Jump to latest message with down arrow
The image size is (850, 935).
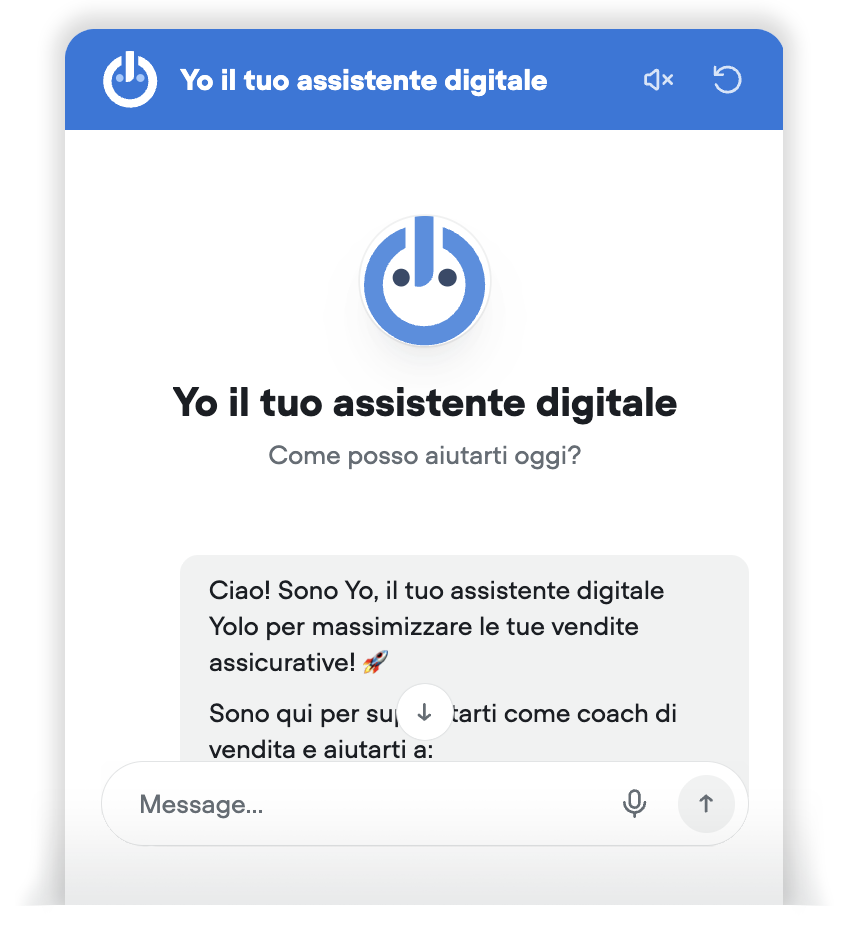(425, 712)
